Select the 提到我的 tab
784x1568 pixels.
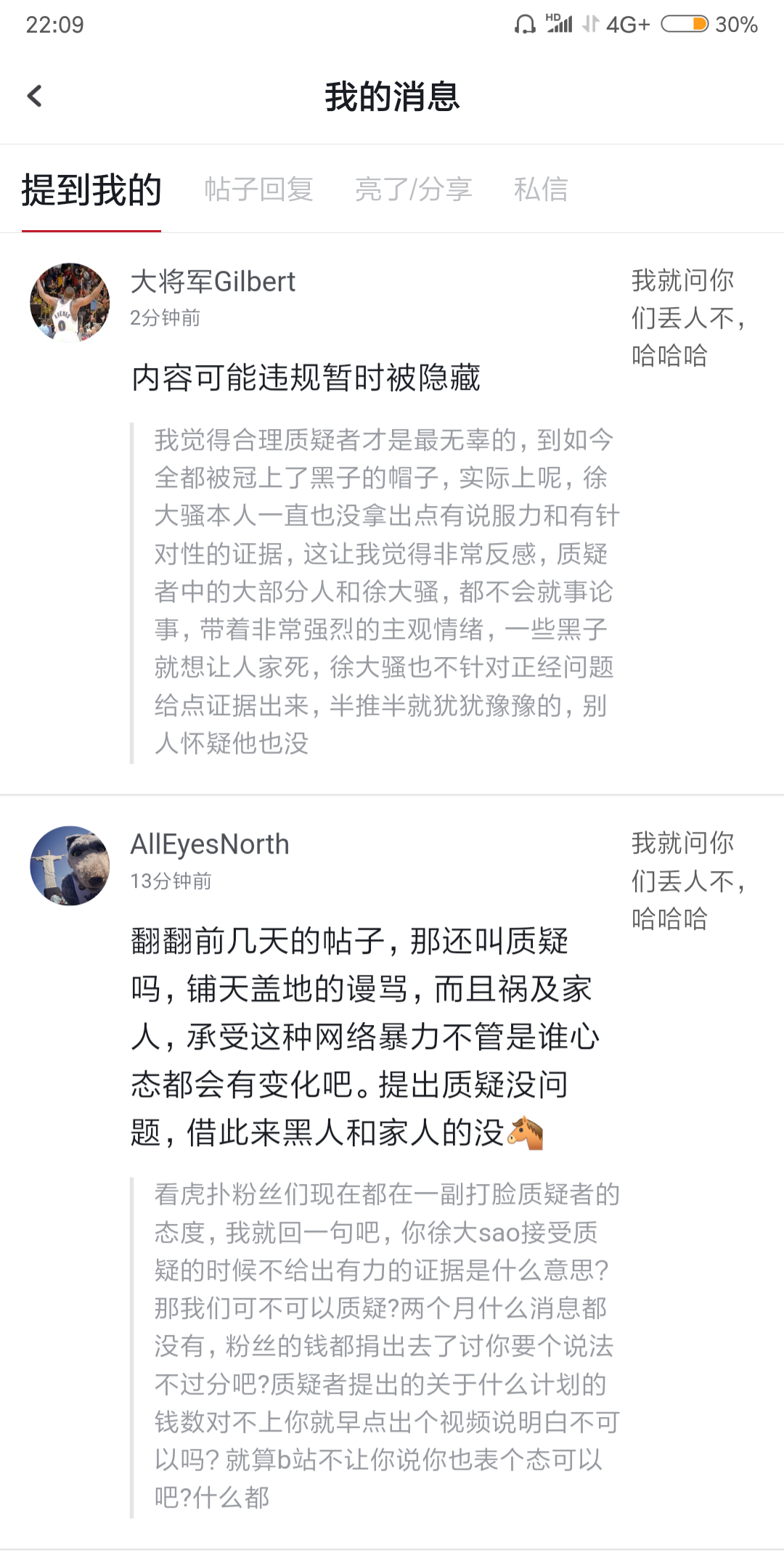91,189
